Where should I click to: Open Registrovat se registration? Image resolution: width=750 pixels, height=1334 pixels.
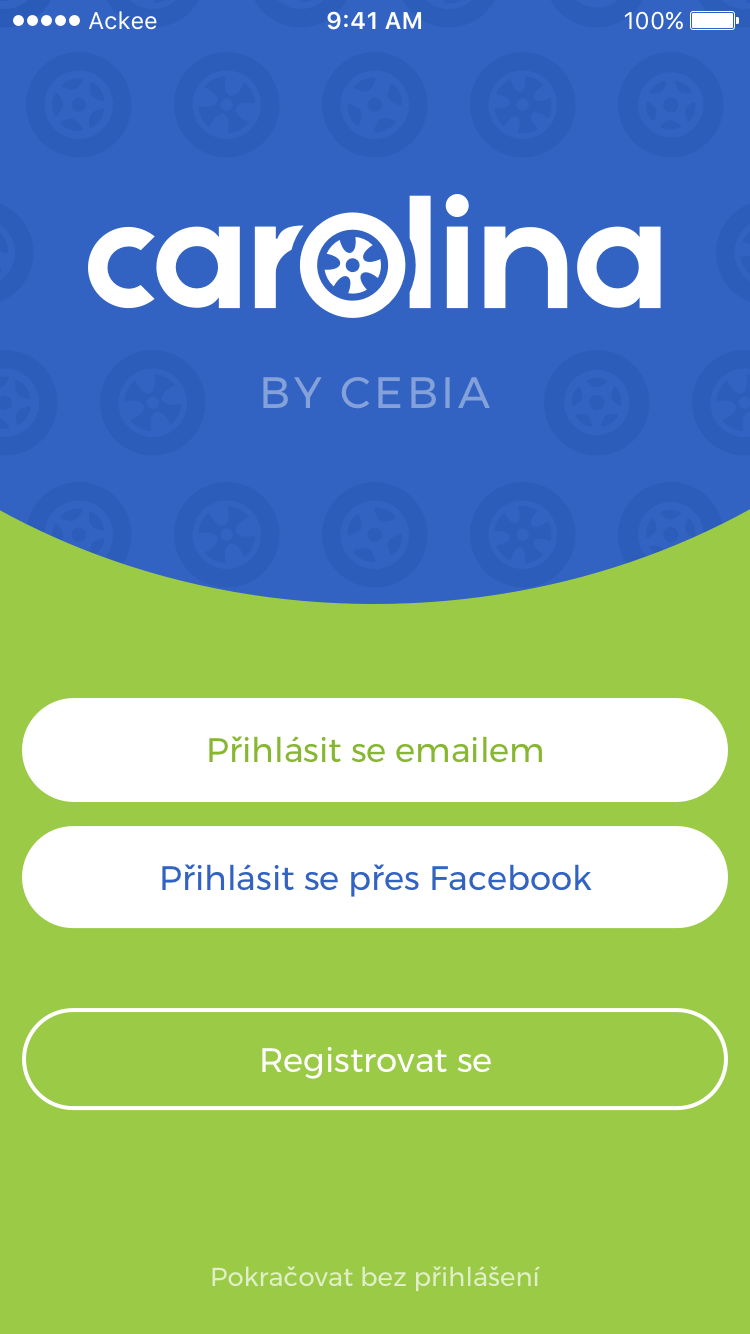click(375, 1060)
